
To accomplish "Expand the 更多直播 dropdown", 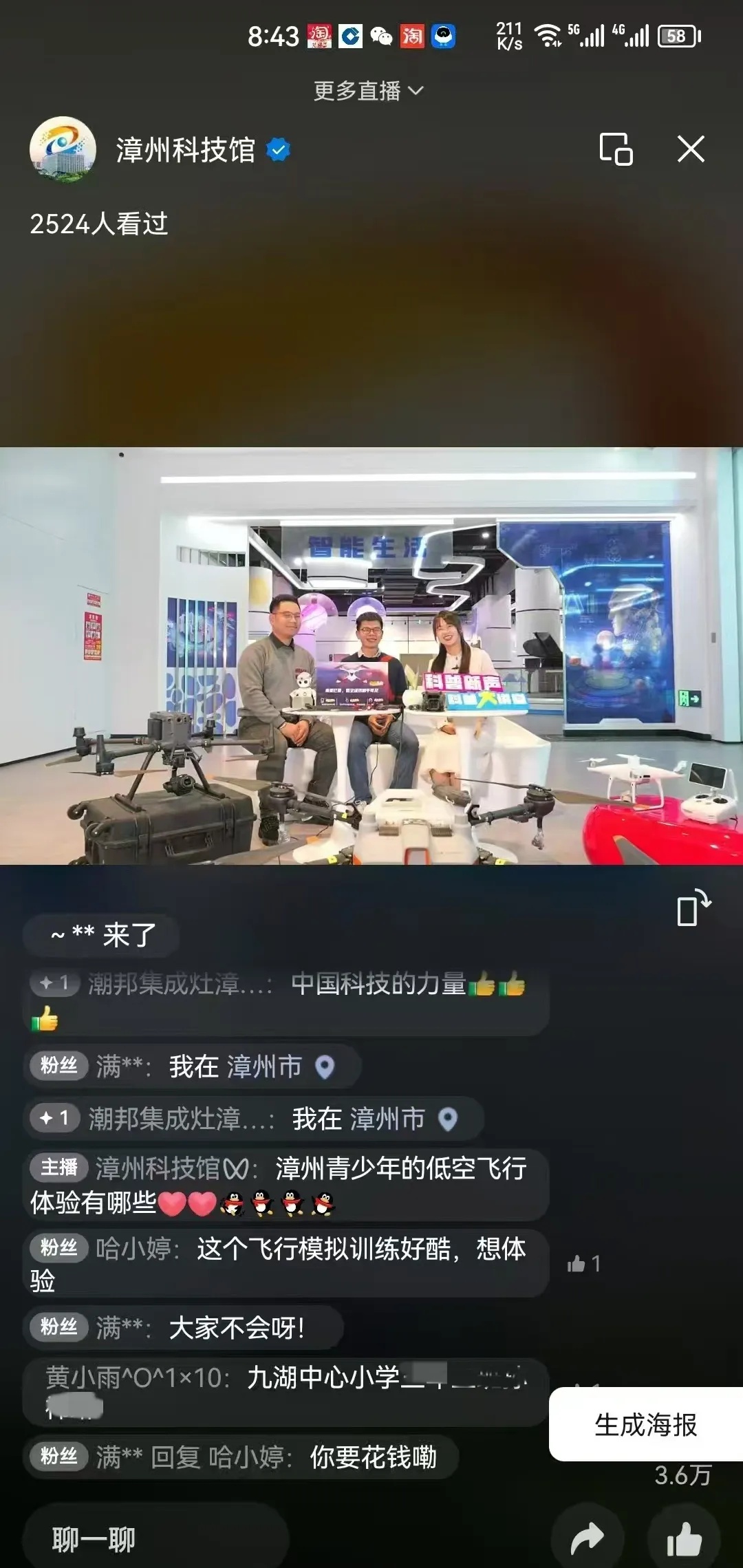I will (368, 91).
